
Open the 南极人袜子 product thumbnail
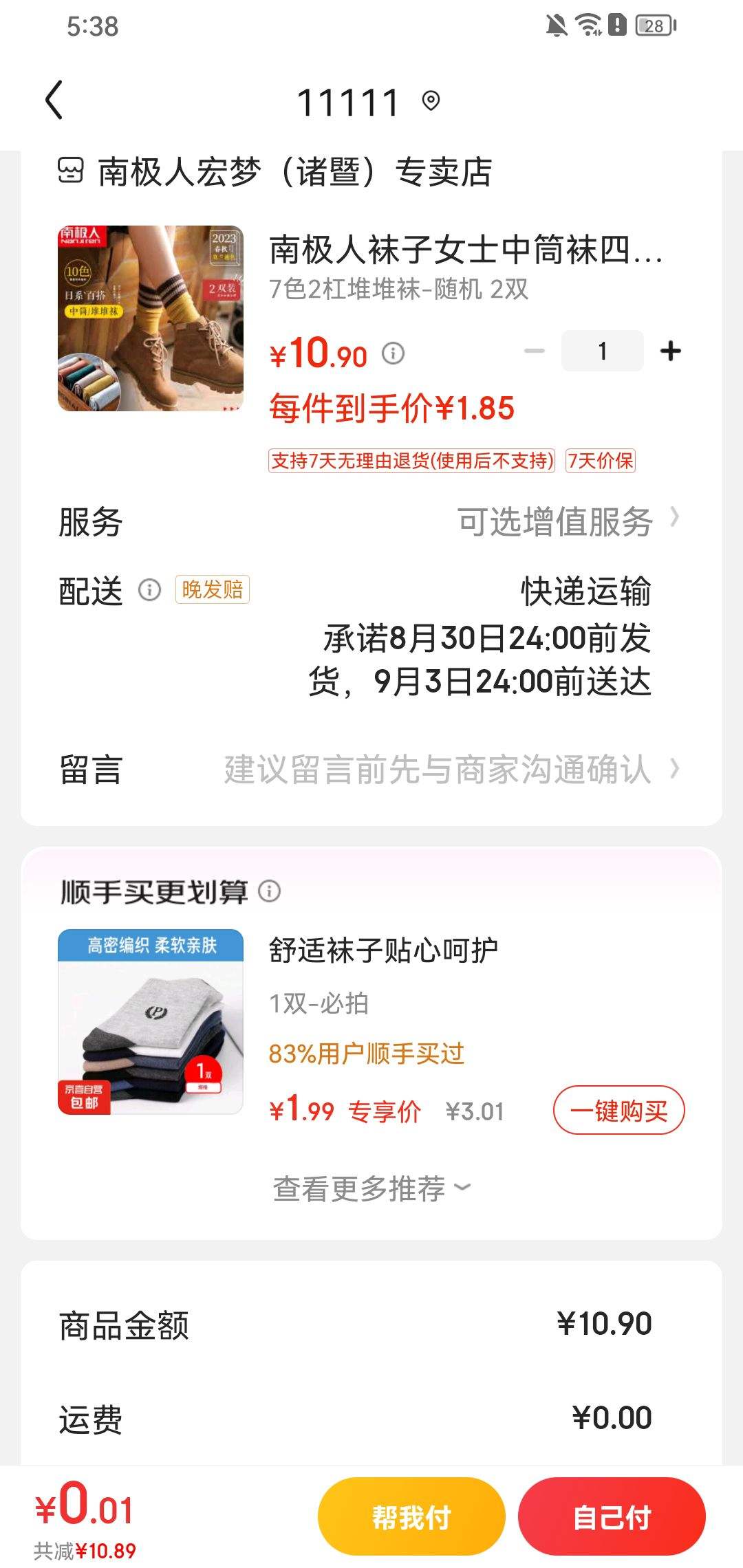151,318
